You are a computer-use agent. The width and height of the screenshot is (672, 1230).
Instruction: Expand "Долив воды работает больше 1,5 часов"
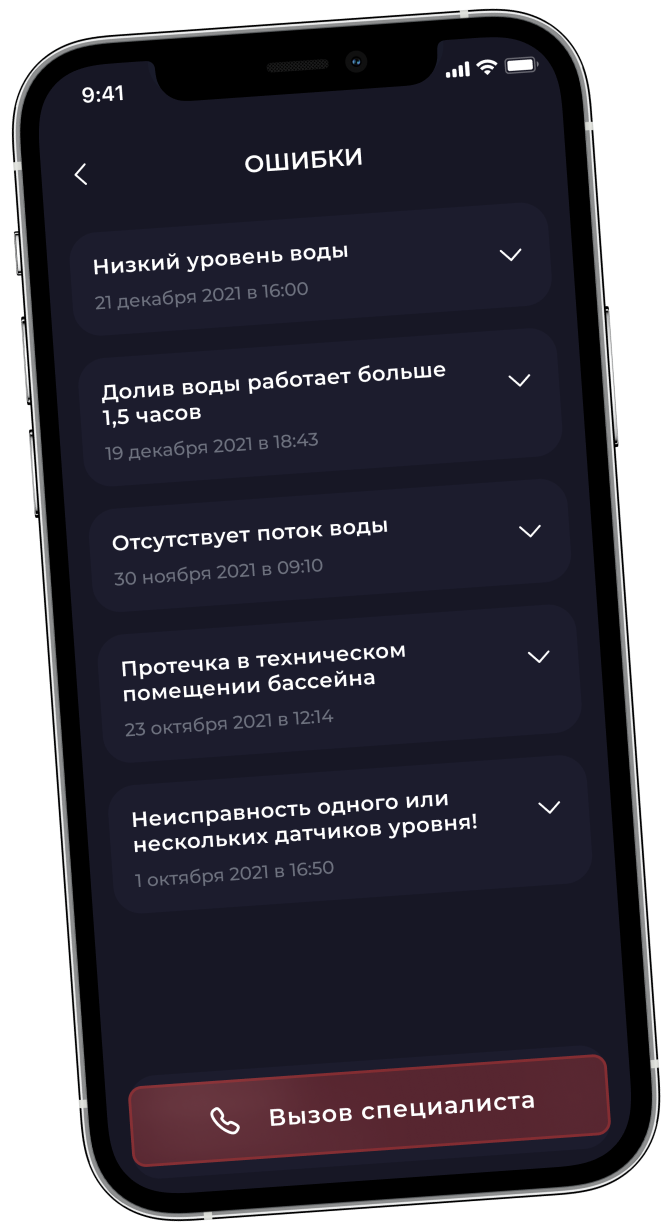coord(519,380)
